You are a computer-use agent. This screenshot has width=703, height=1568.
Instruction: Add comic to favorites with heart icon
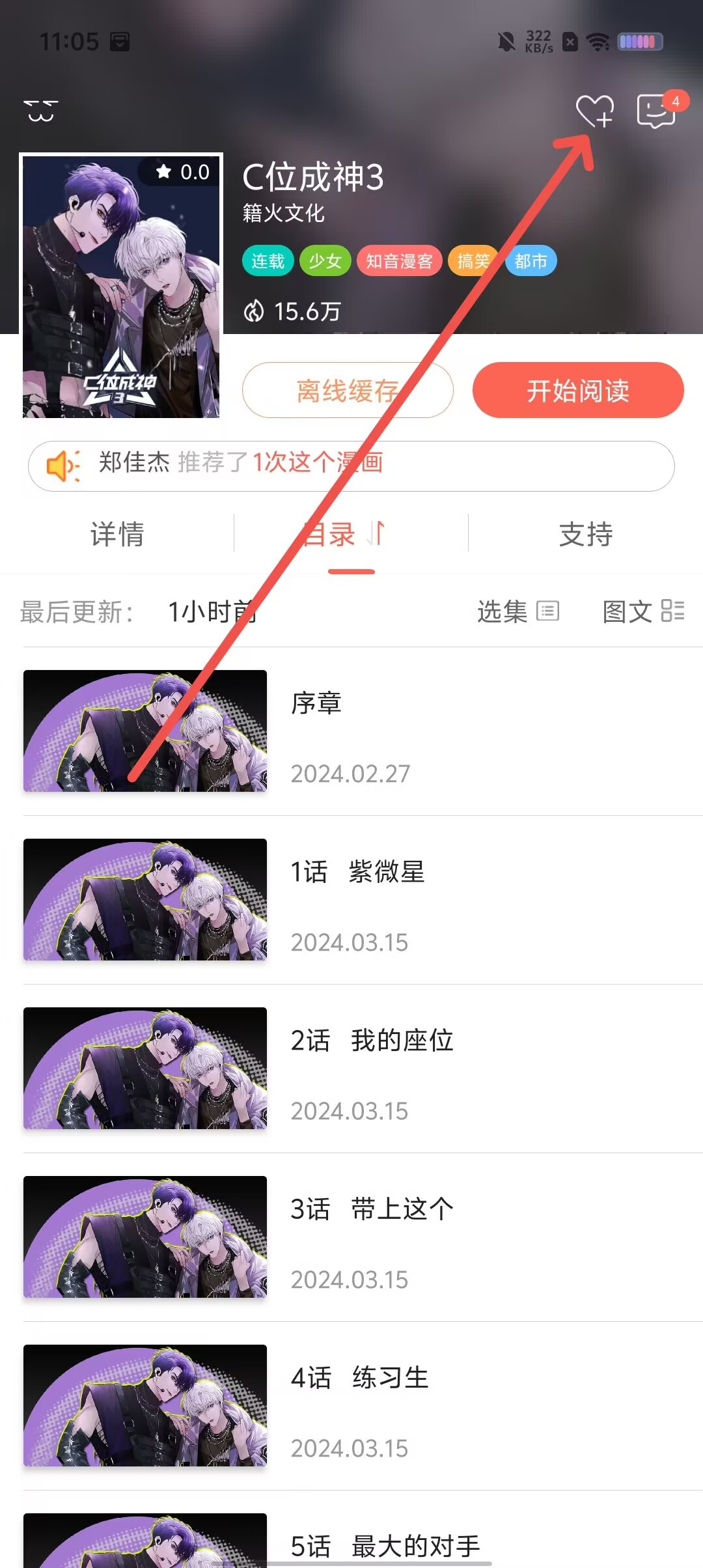(x=594, y=111)
